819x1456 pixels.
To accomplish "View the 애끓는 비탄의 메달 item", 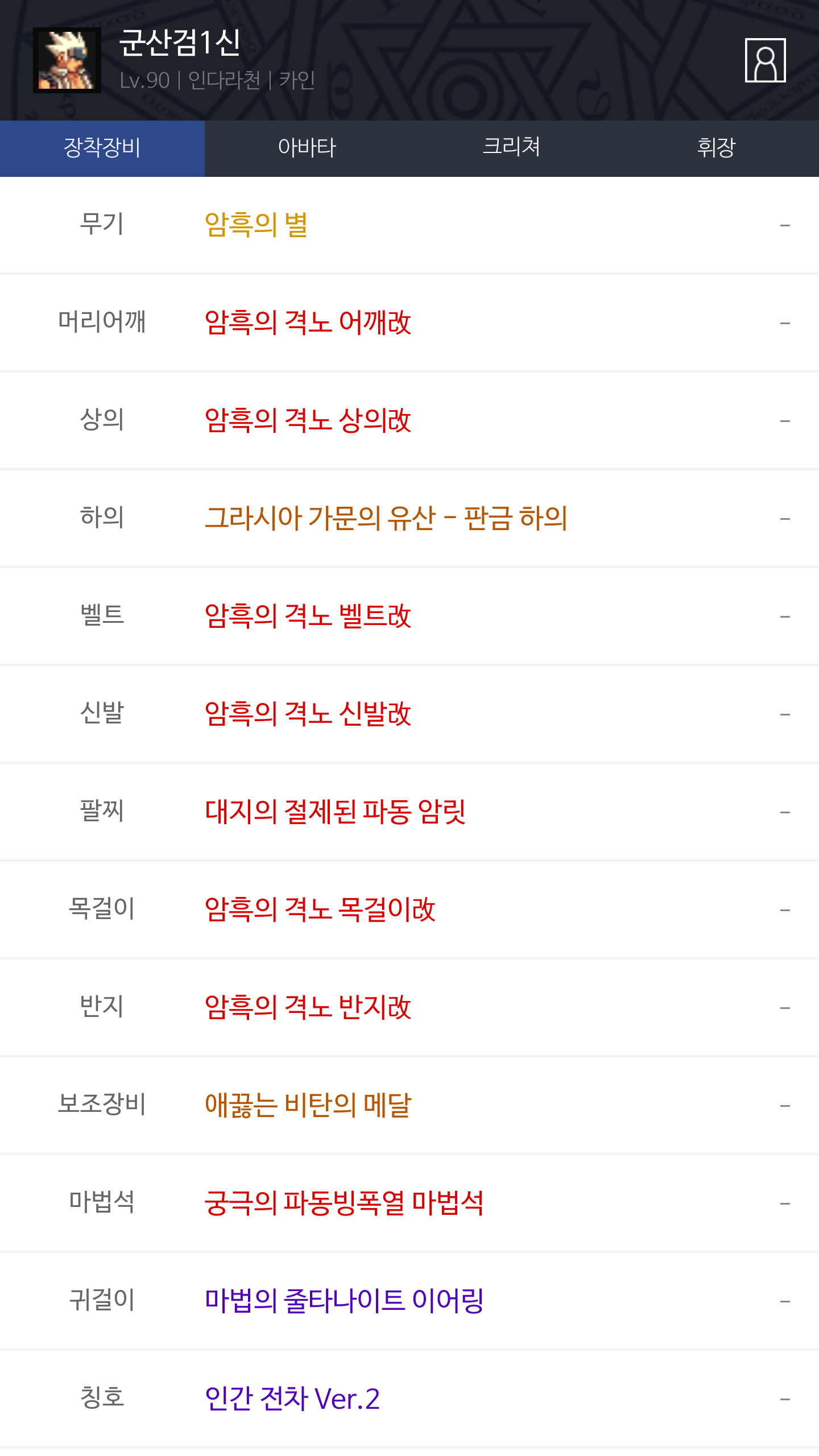I will click(x=308, y=1106).
